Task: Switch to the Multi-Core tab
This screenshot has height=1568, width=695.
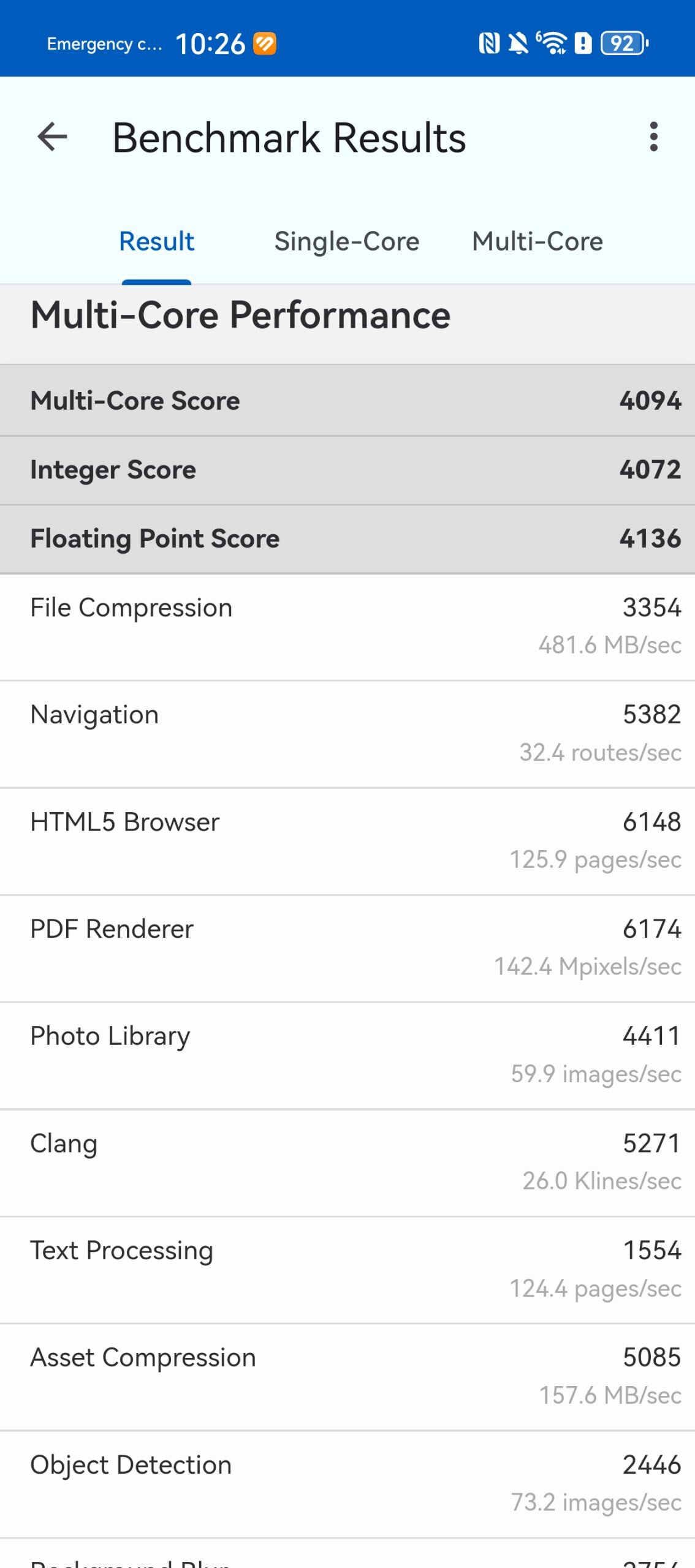Action: tap(537, 241)
